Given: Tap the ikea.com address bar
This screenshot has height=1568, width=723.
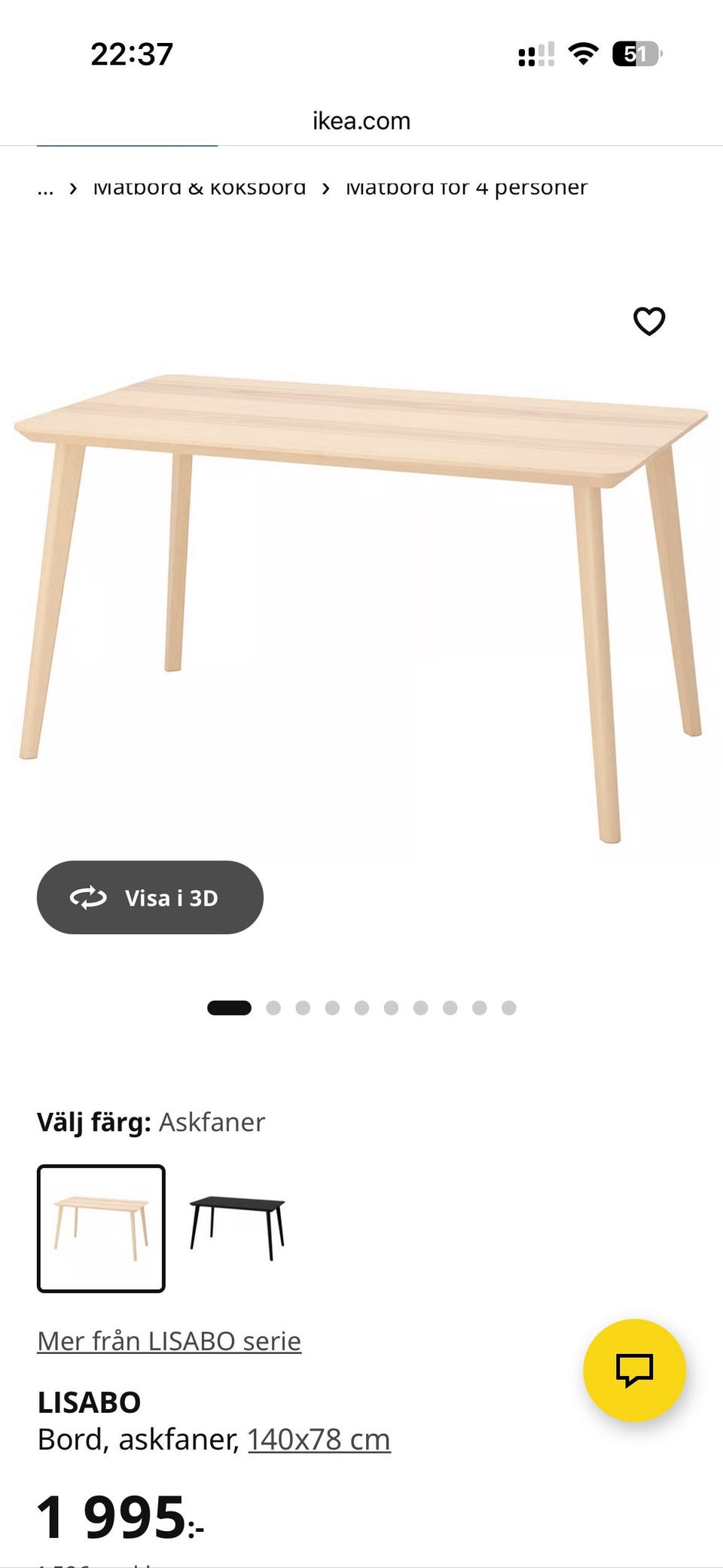Looking at the screenshot, I should click(x=361, y=121).
